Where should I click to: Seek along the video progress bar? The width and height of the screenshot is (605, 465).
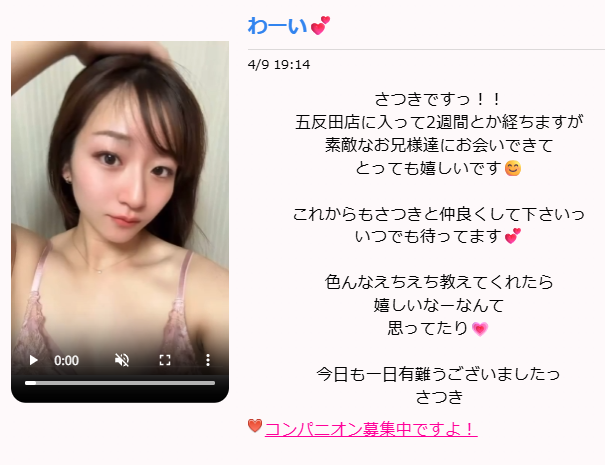(120, 383)
